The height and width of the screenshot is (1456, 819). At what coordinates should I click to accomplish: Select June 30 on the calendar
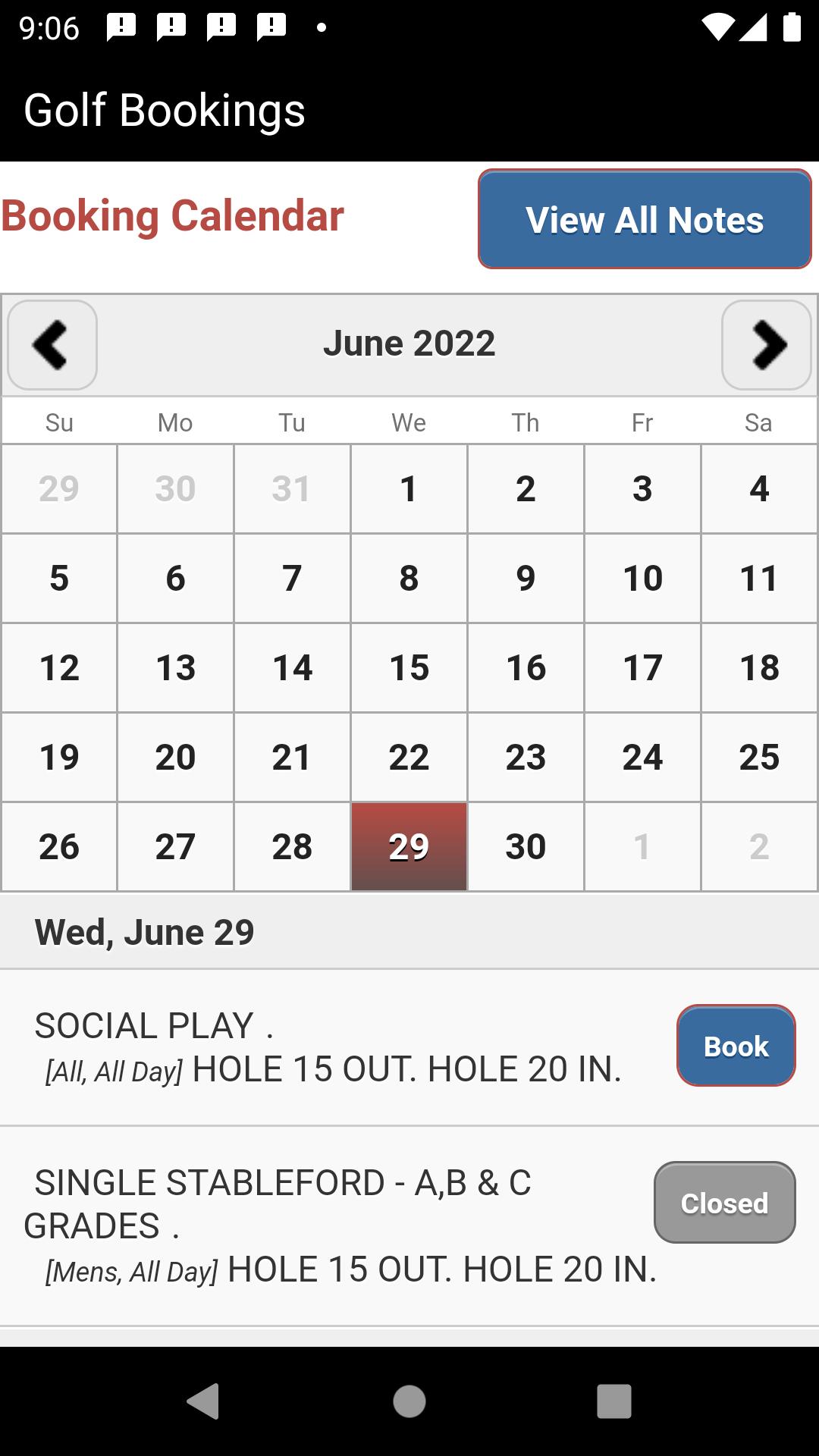click(x=526, y=847)
